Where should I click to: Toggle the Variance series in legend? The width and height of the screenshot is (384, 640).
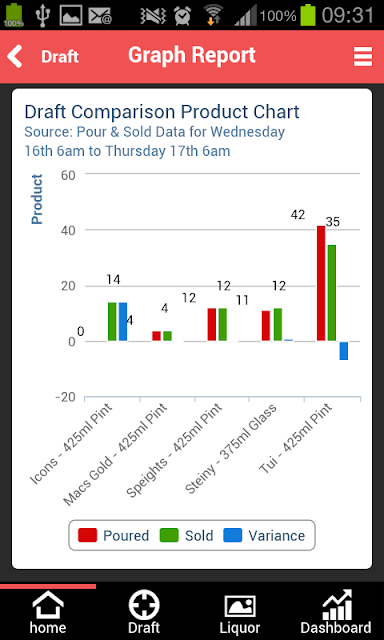tap(264, 535)
